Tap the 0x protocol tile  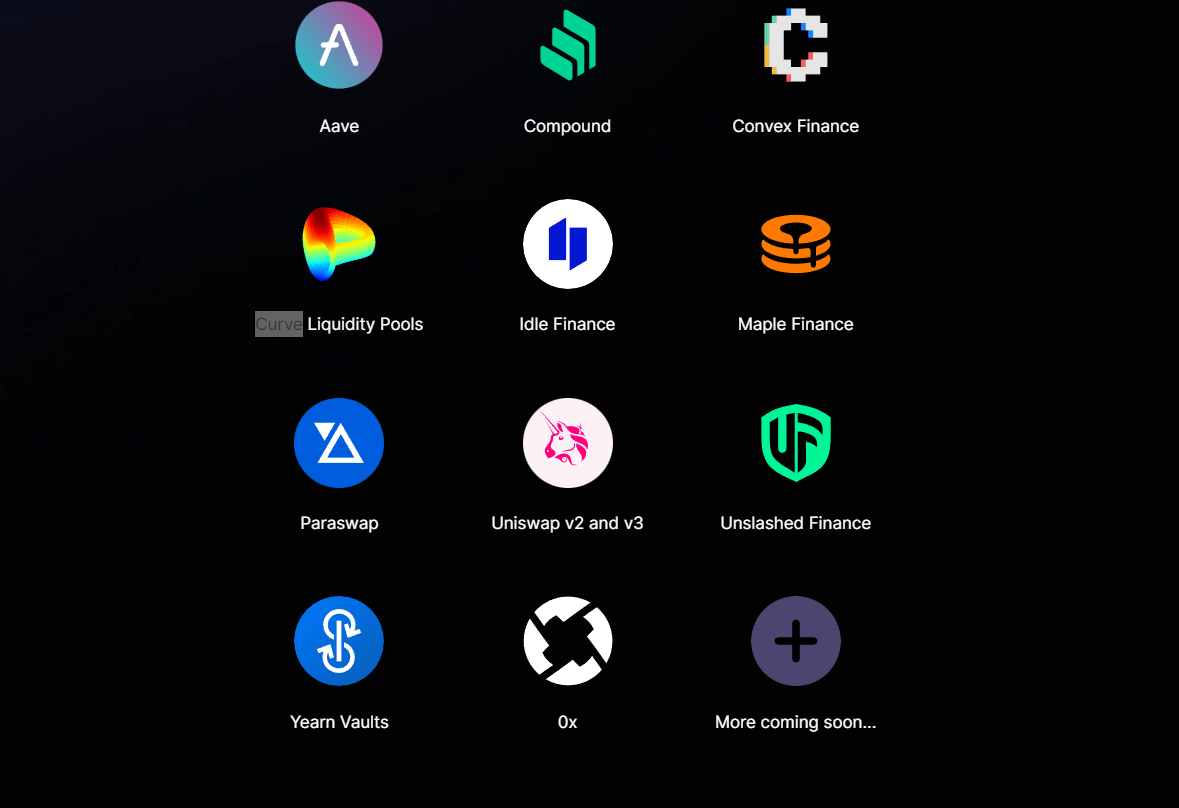click(567, 641)
